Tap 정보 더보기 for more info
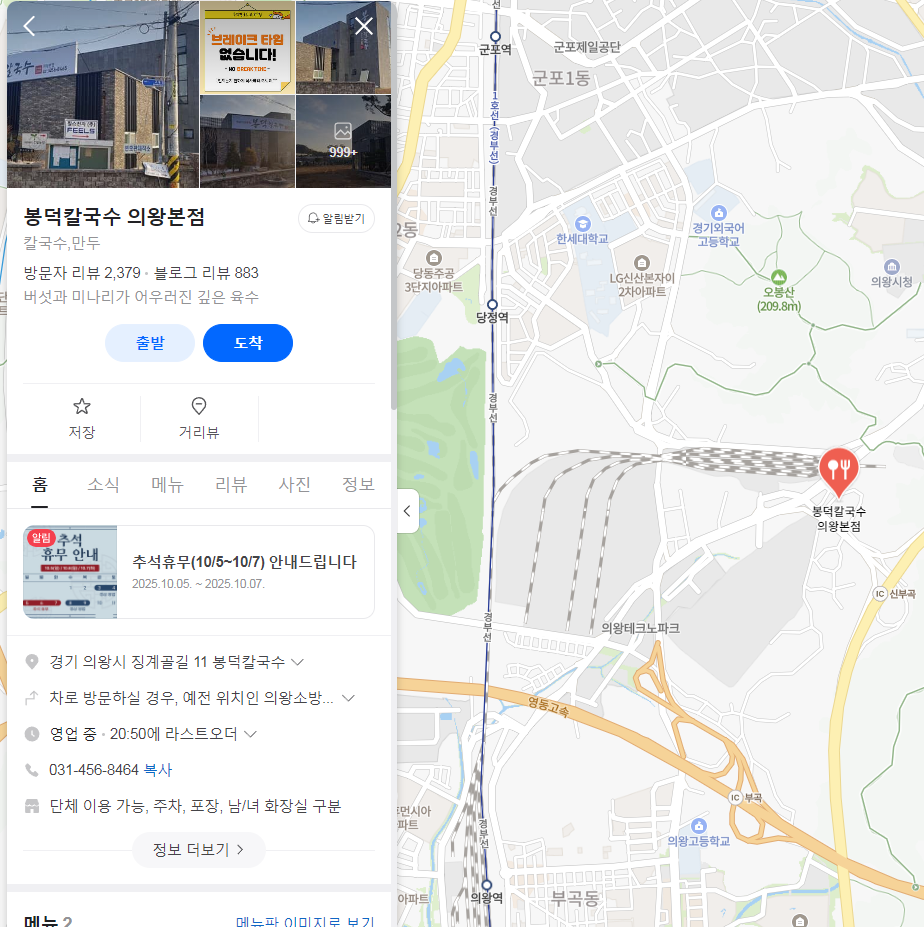 pyautogui.click(x=198, y=850)
